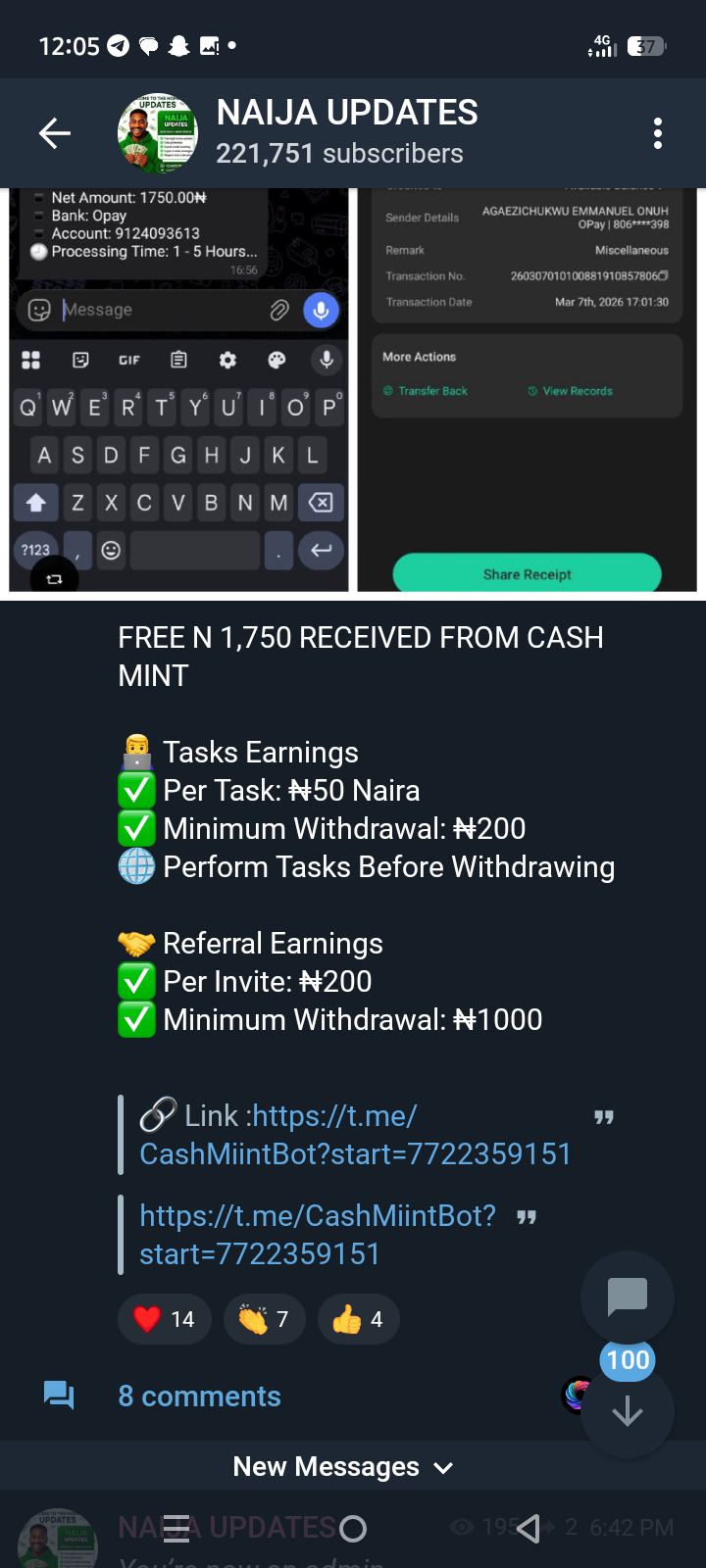Jump down to the 100 unread messages
The width and height of the screenshot is (706, 1568).
pos(628,1409)
